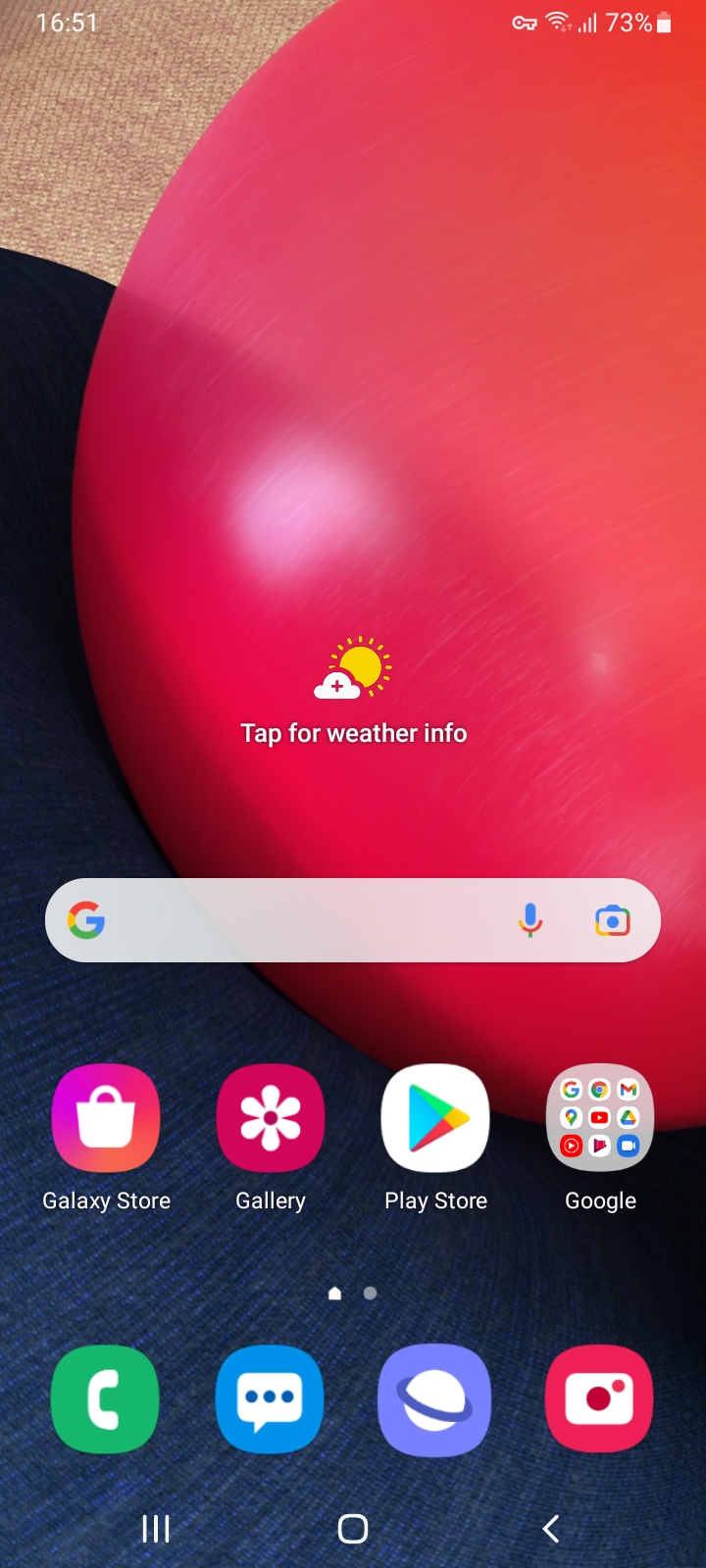Open the Phone dialer app

point(105,1399)
